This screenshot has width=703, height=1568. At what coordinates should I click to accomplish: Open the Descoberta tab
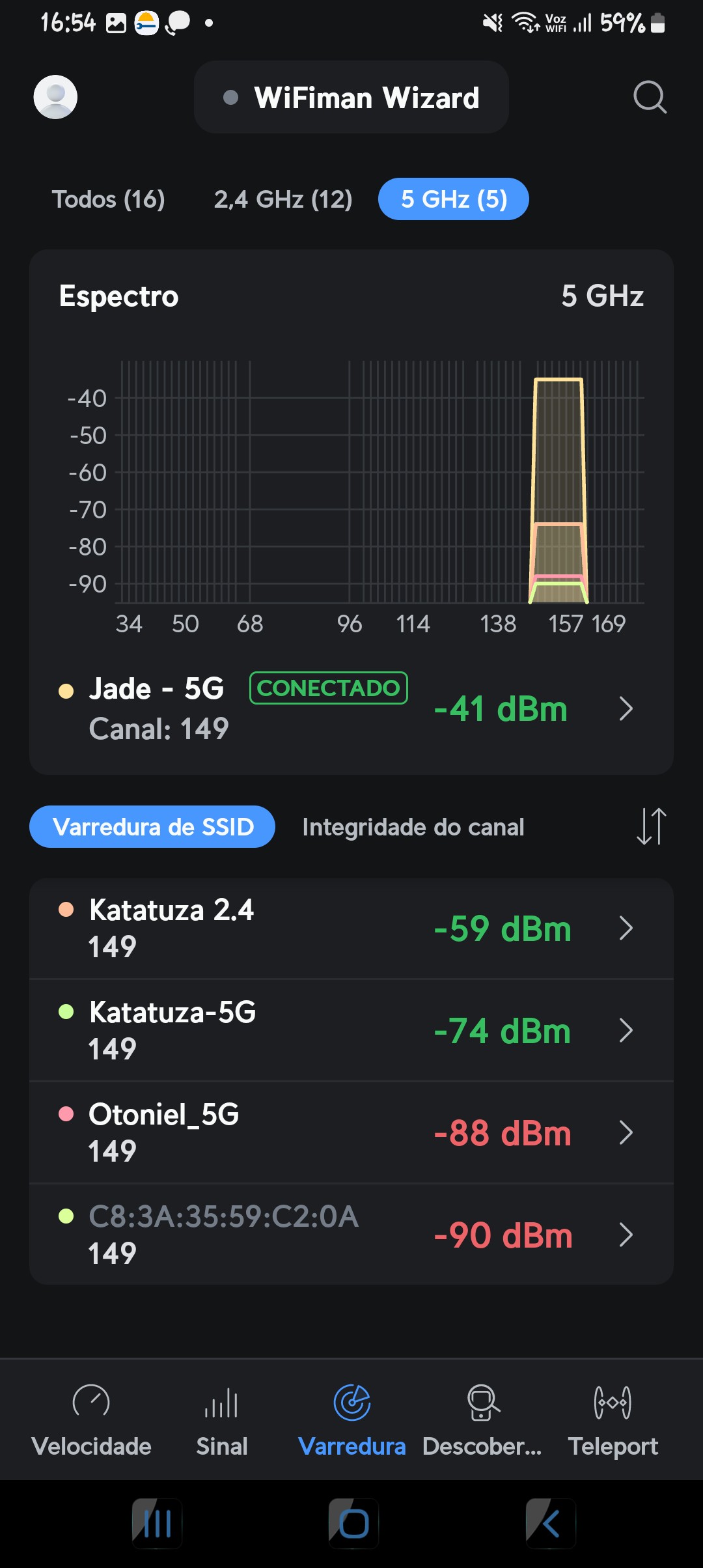pyautogui.click(x=482, y=1420)
